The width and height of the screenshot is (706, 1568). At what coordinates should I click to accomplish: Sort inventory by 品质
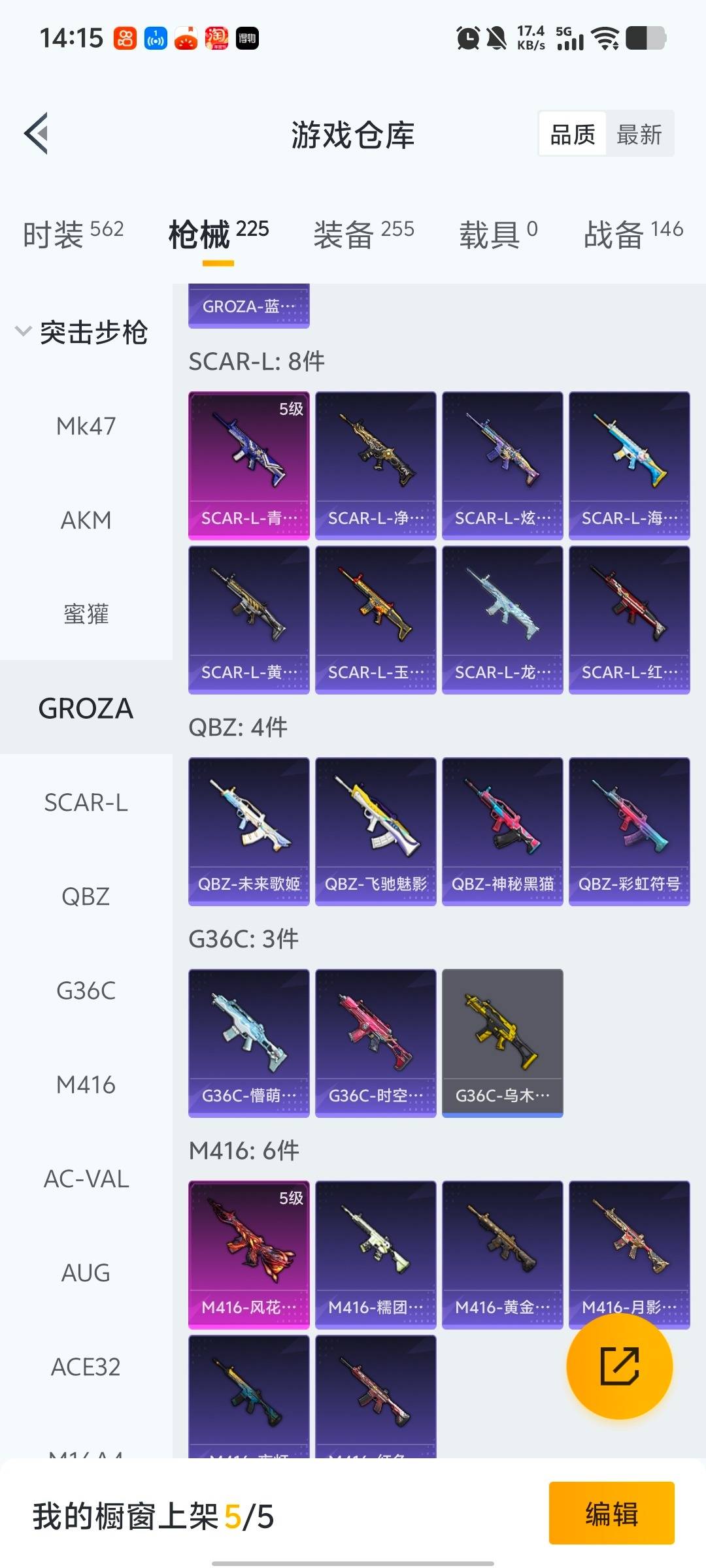(x=573, y=135)
